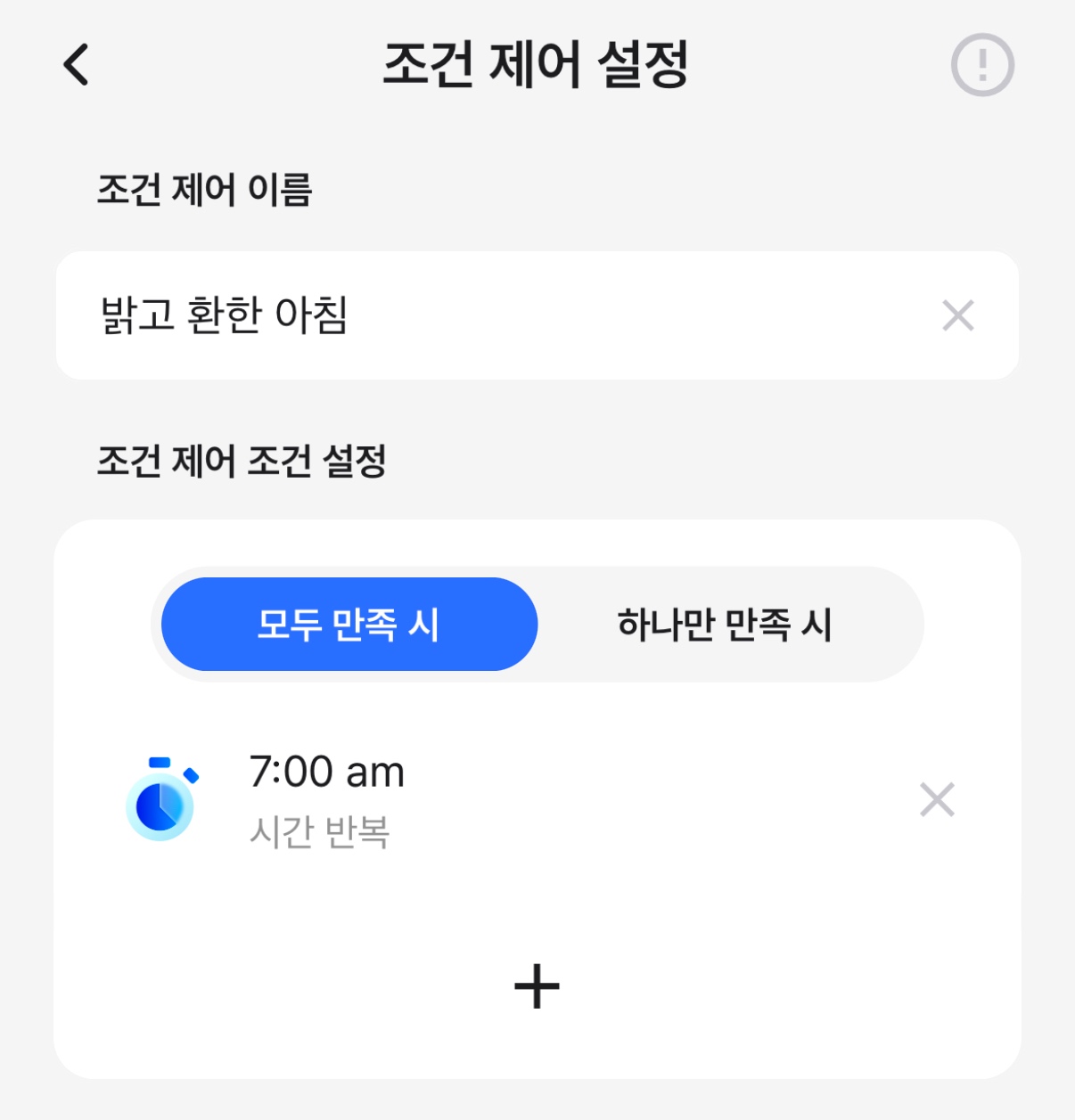Clear the condition control name text

957,315
